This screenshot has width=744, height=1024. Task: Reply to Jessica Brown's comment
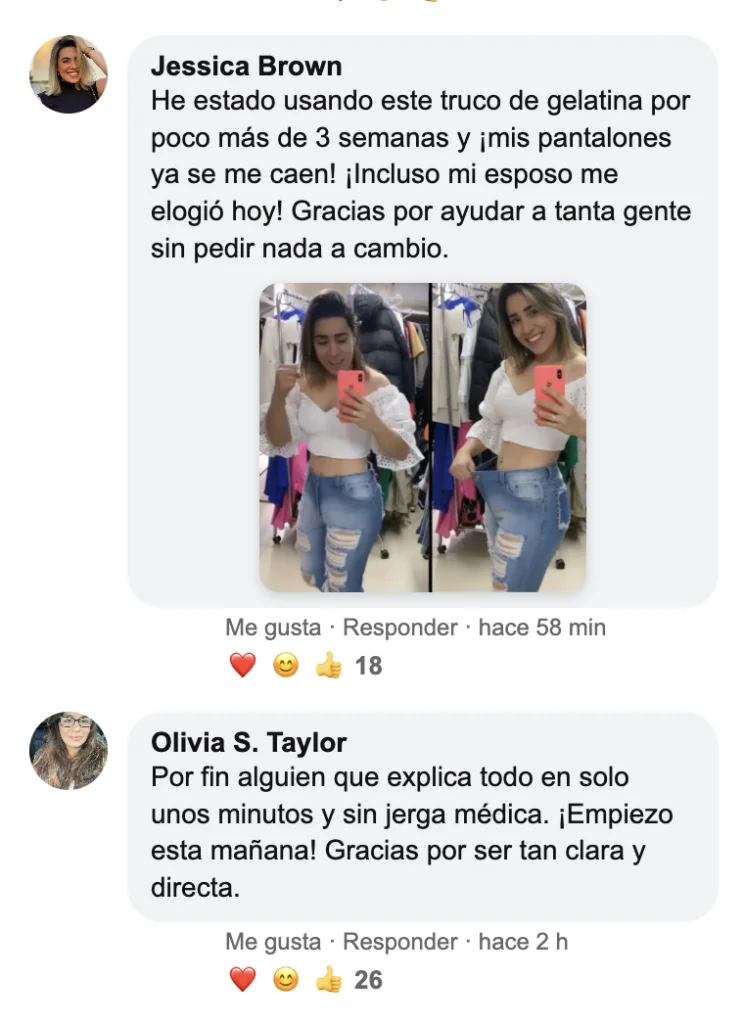[x=399, y=628]
